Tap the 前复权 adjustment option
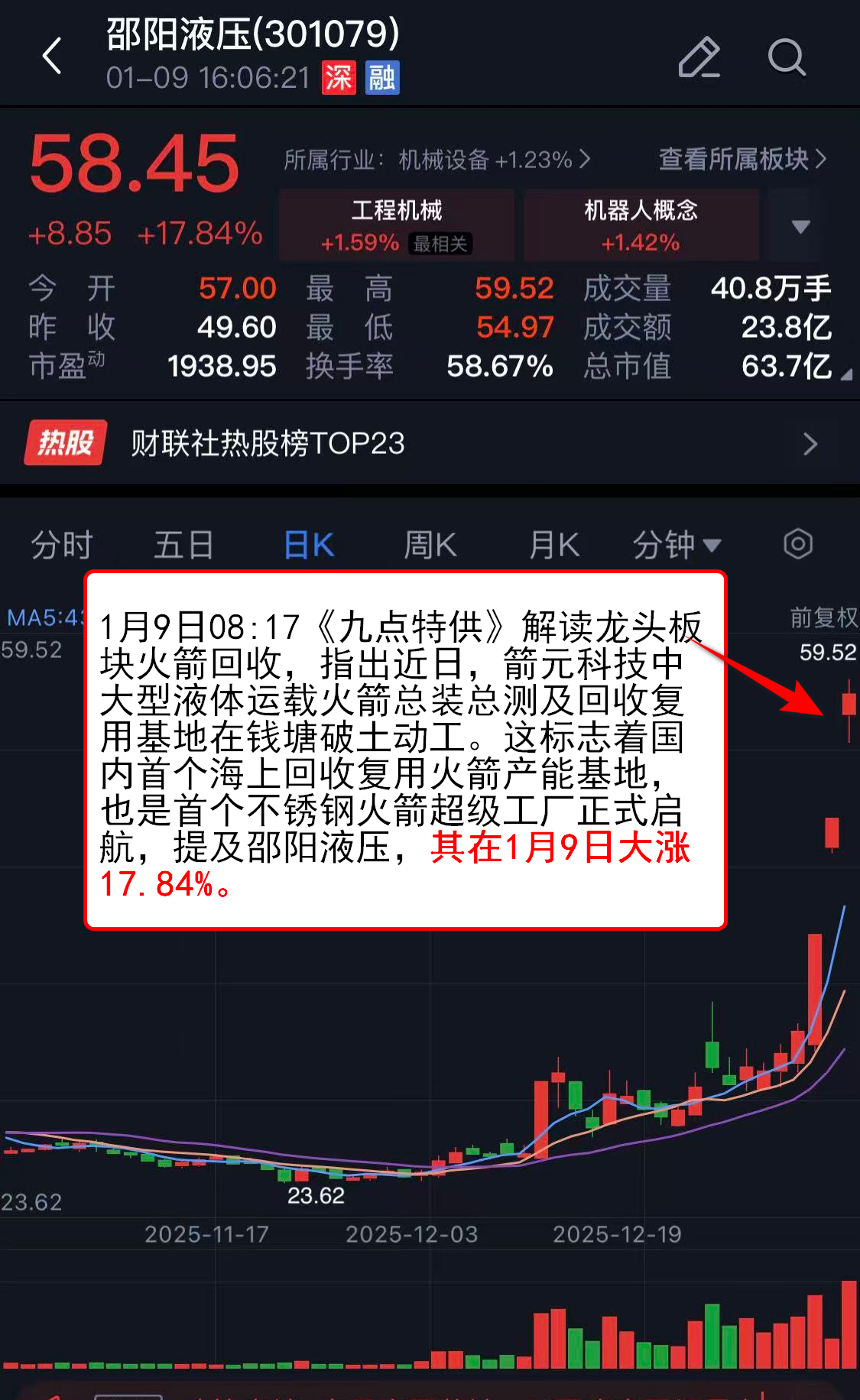The width and height of the screenshot is (860, 1400). [823, 617]
